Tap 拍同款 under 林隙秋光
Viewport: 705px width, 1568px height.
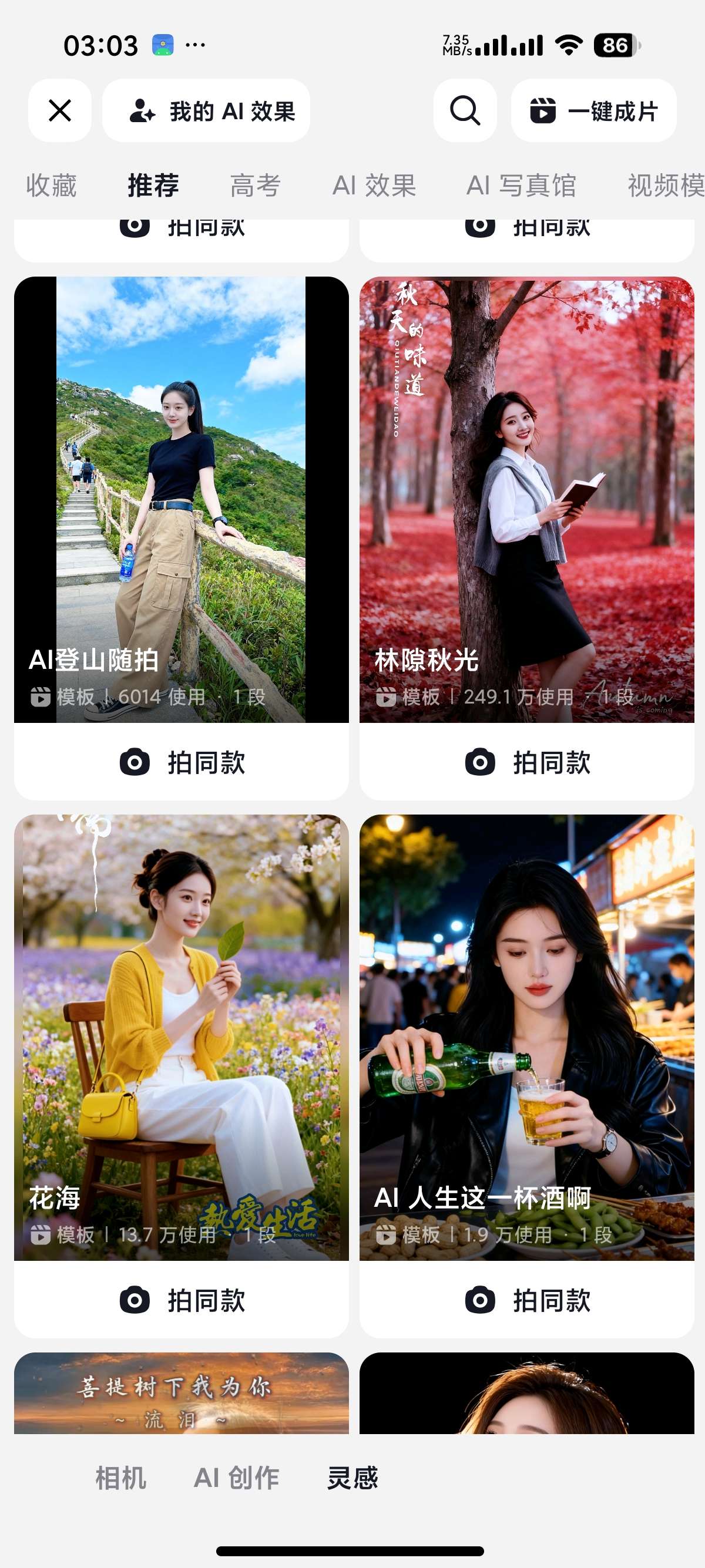point(526,762)
